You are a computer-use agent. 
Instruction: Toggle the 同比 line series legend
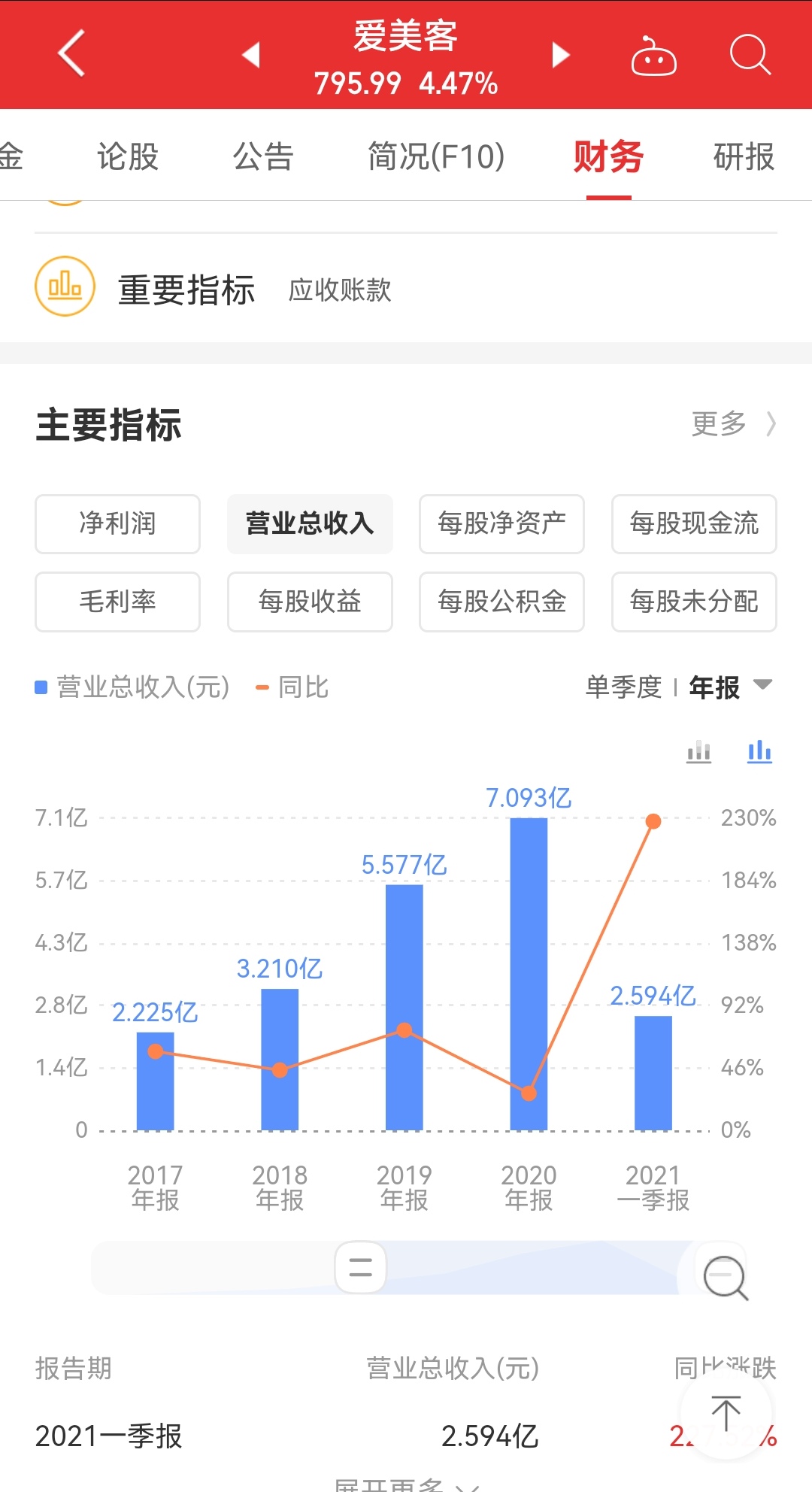(292, 687)
